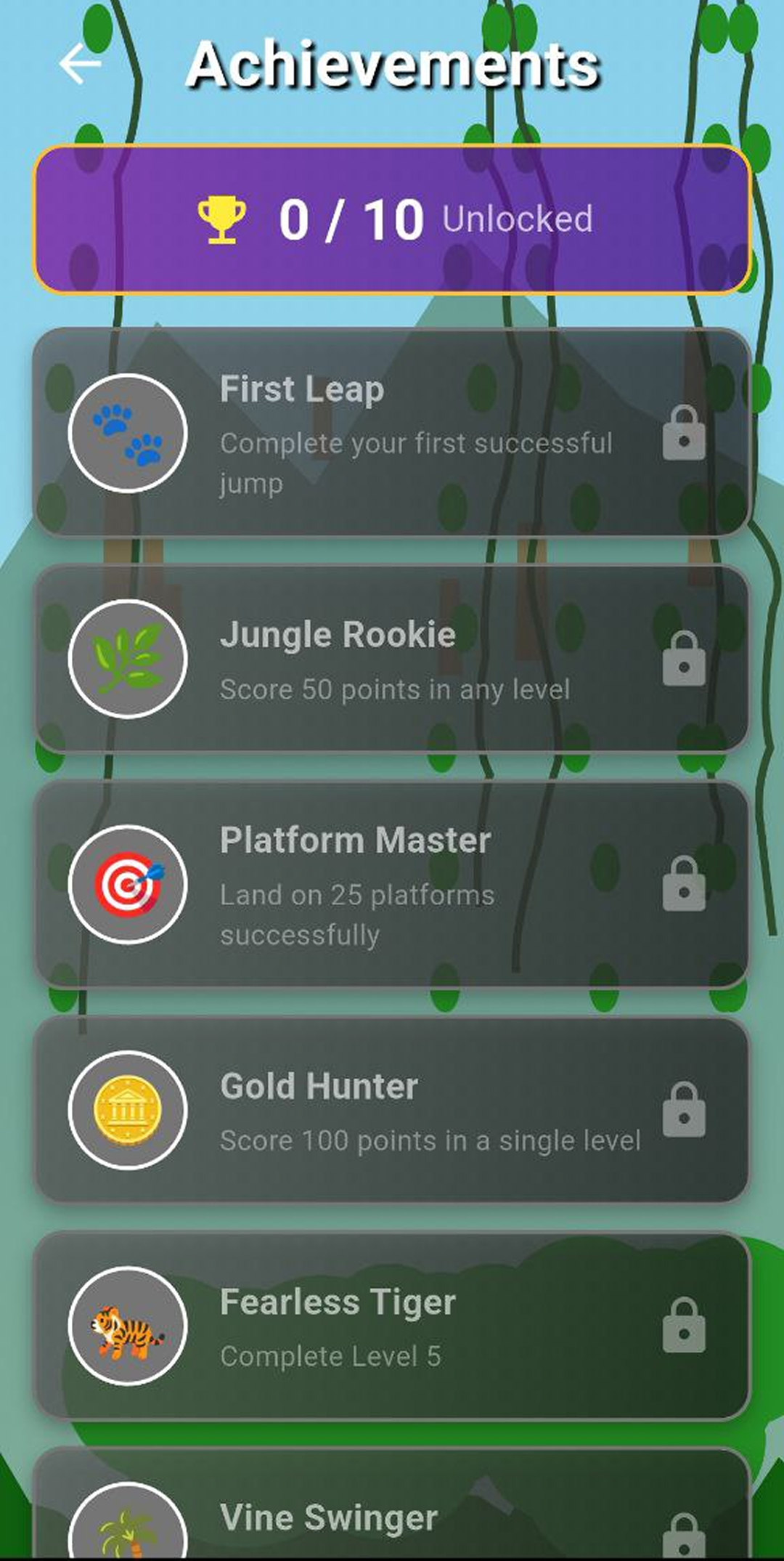Go back using the arrow icon
Viewport: 784px width, 1561px height.
tap(80, 64)
